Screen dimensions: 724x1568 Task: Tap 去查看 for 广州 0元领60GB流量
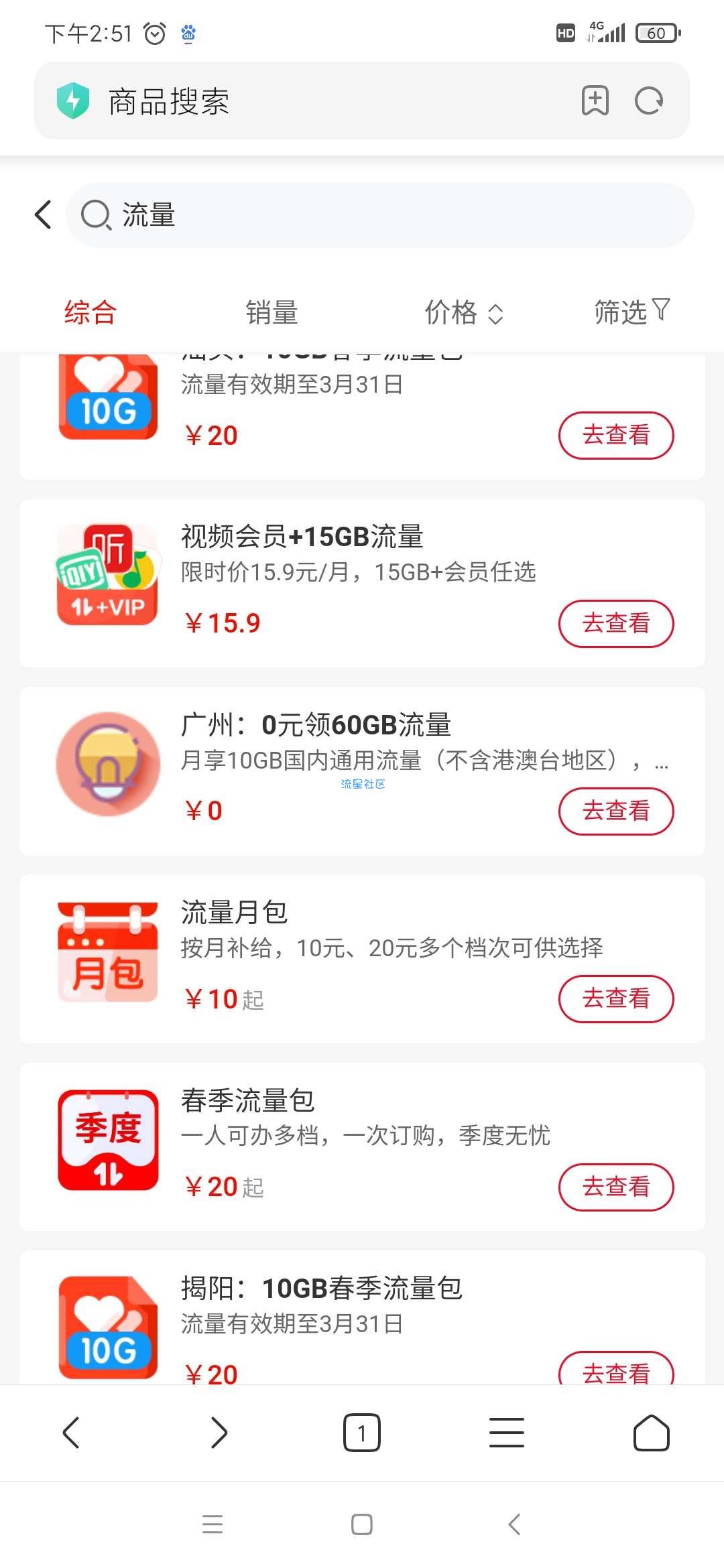point(616,811)
